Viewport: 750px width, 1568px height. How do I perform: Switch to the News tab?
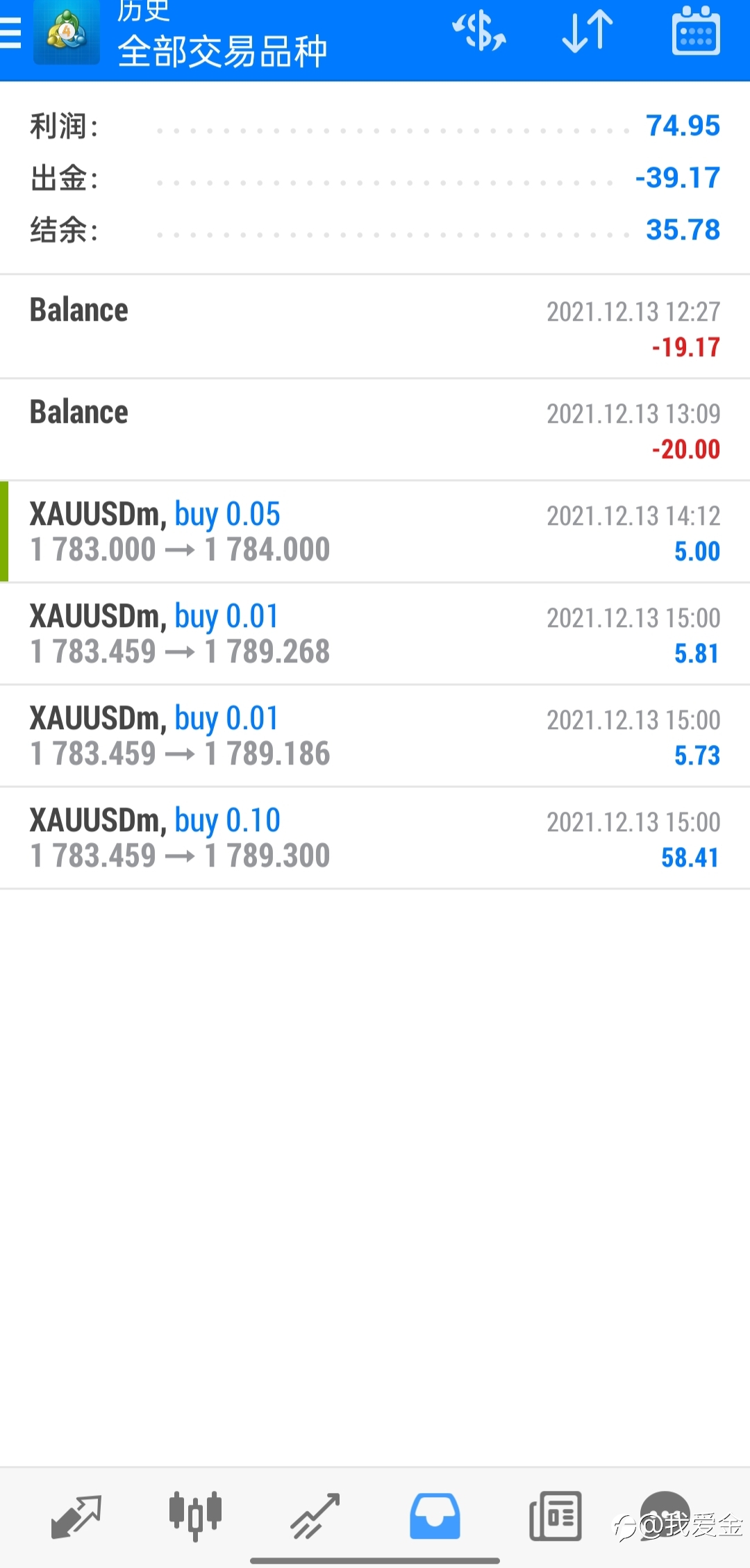coord(556,1517)
